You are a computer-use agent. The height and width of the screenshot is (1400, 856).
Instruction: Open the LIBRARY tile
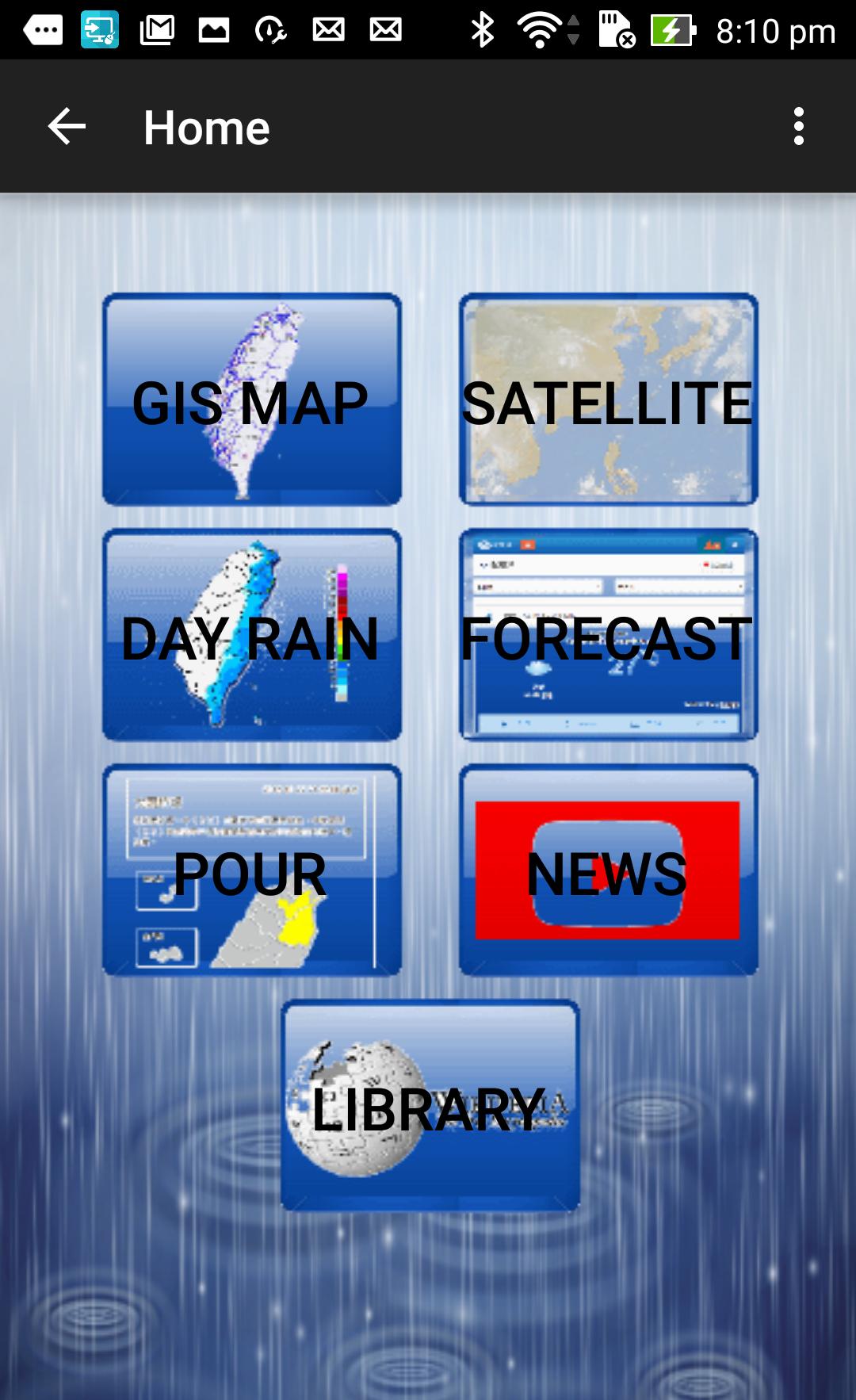pos(430,1106)
